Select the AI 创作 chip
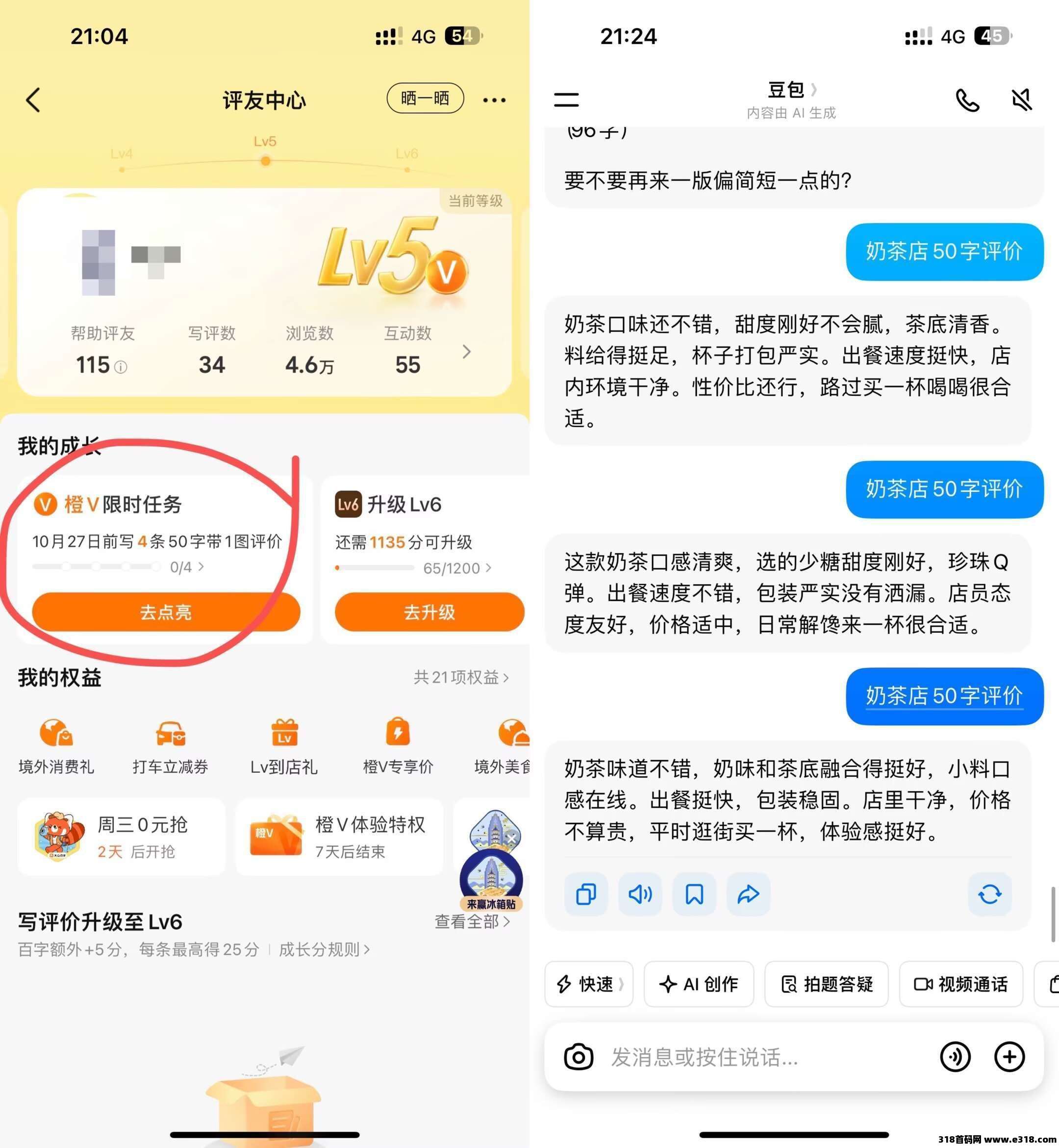This screenshot has height=1148, width=1059. 699,984
